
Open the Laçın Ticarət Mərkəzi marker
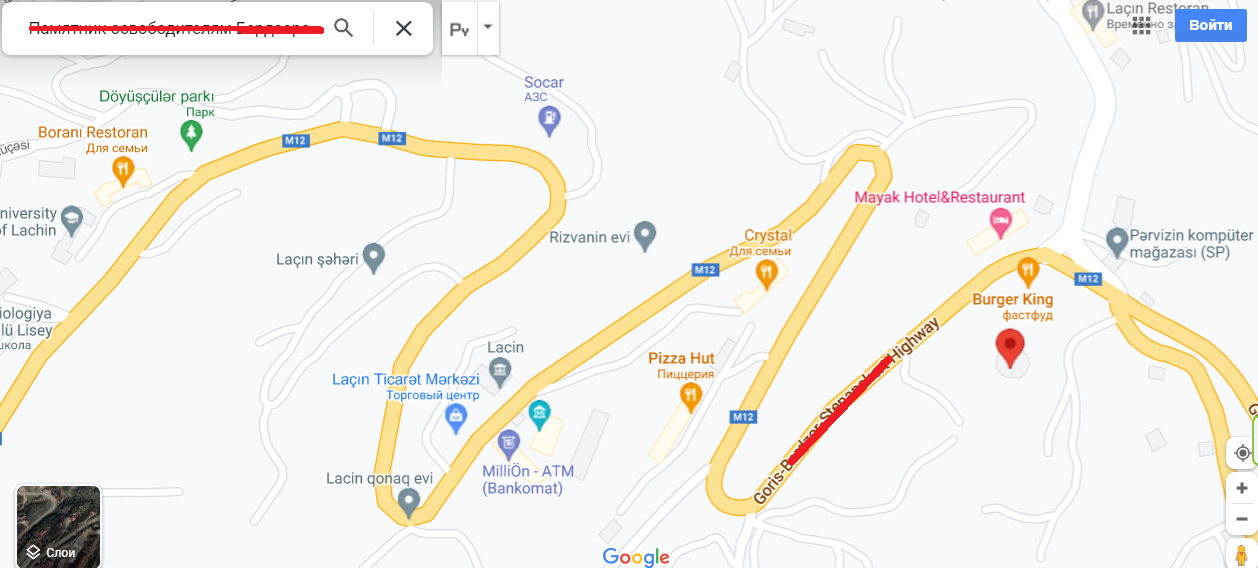456,418
